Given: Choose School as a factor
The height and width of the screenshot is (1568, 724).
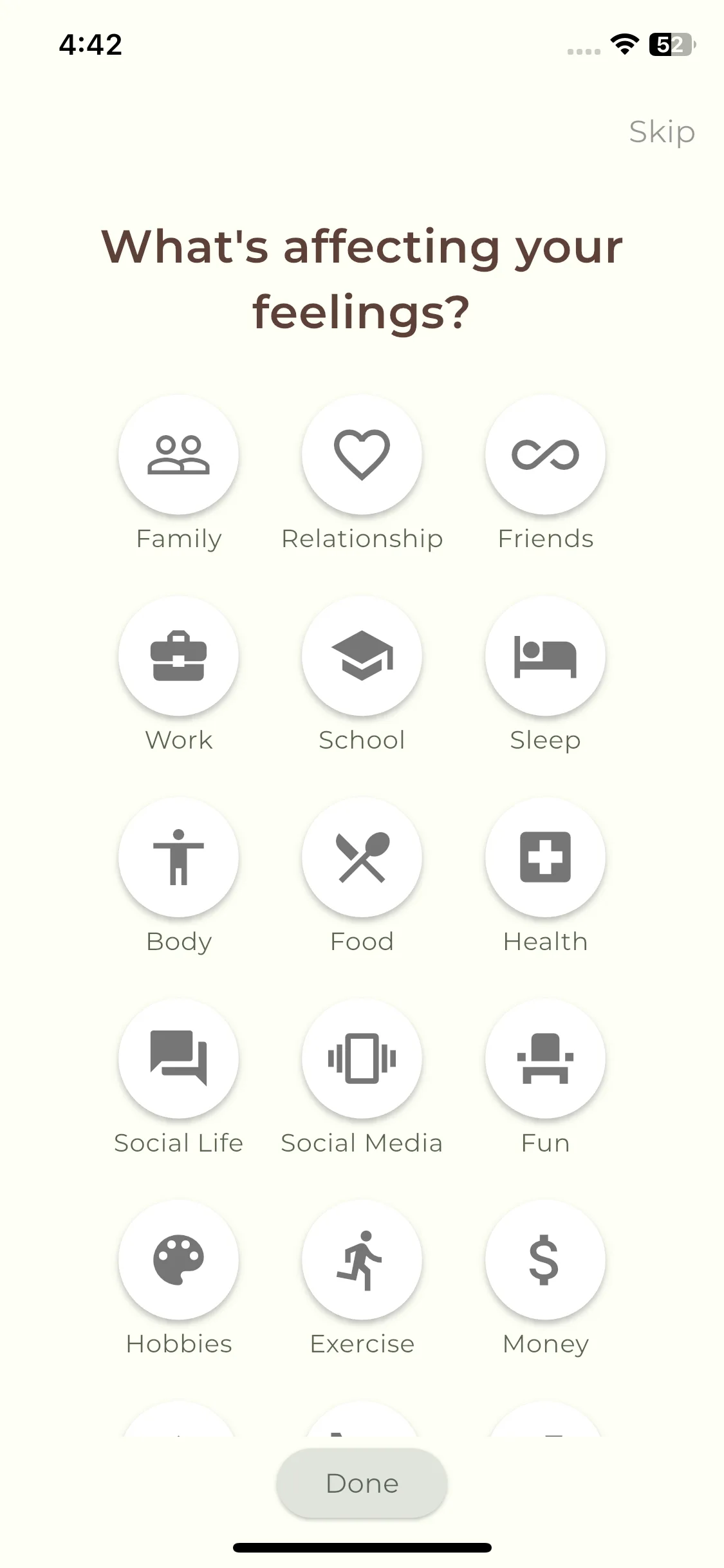Looking at the screenshot, I should [362, 656].
